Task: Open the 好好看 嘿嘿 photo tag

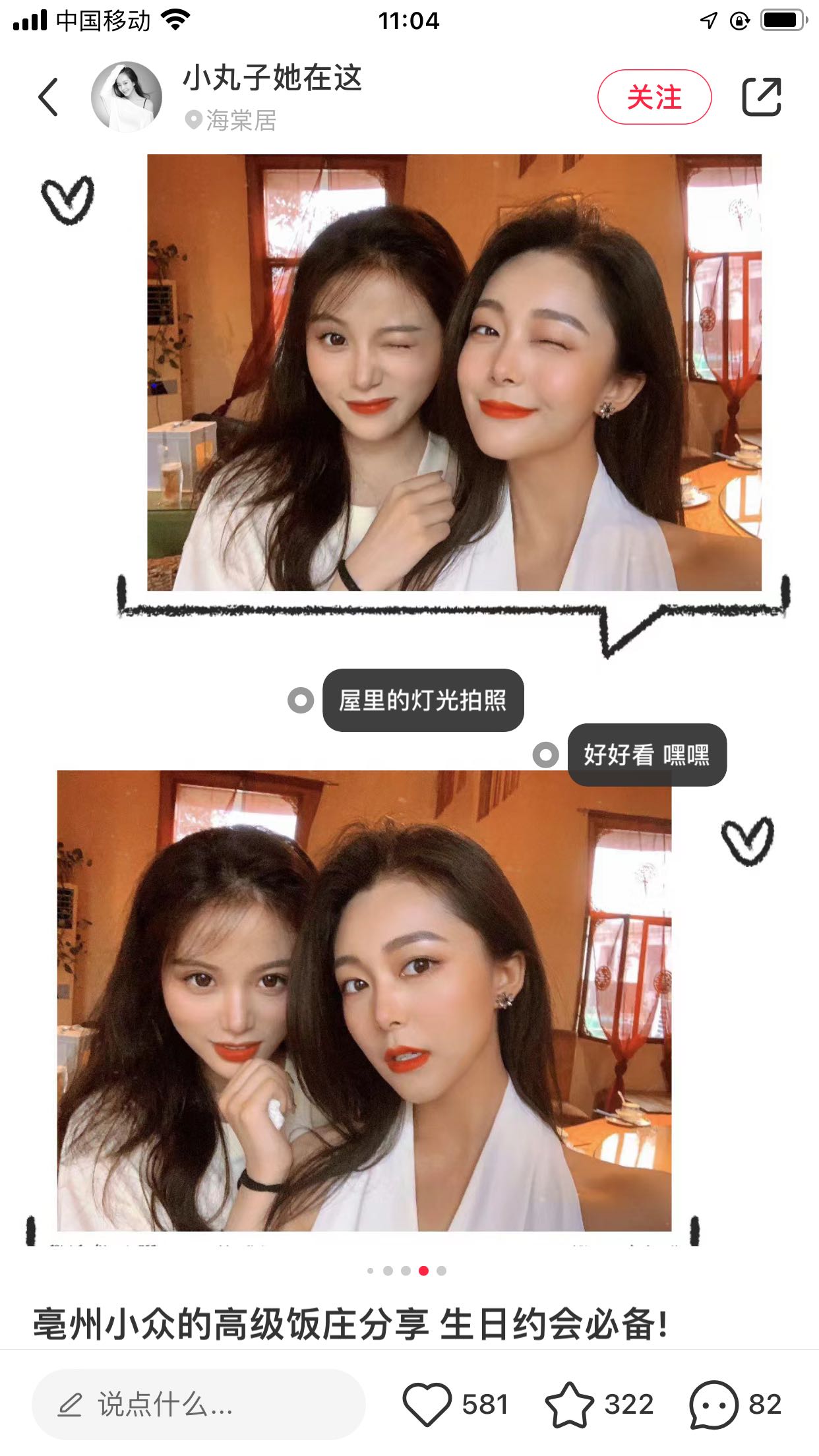Action: pos(646,754)
